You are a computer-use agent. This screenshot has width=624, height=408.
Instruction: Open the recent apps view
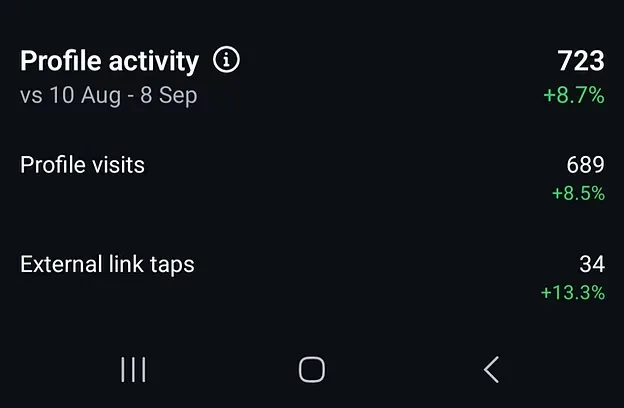tap(133, 369)
